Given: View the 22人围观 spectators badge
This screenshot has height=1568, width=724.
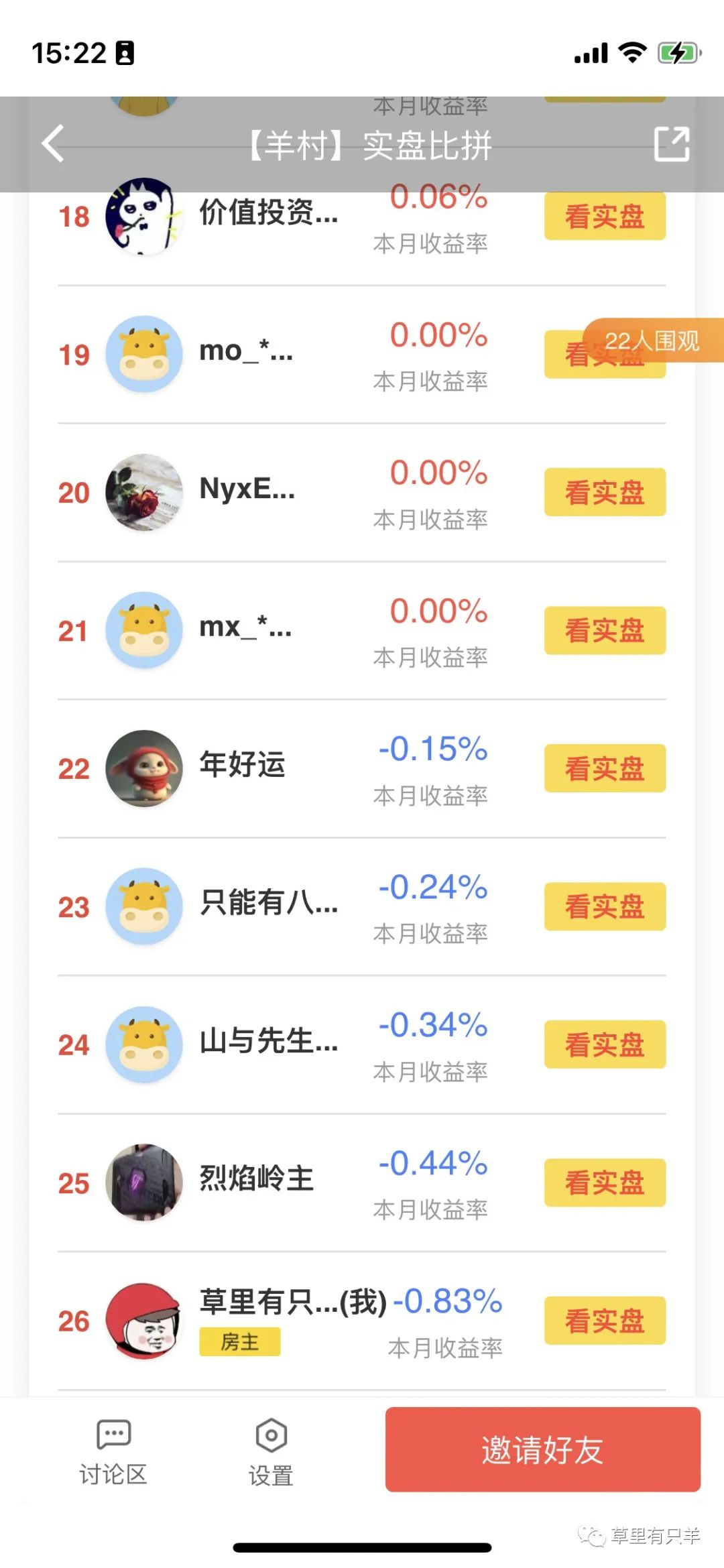Looking at the screenshot, I should [x=652, y=341].
